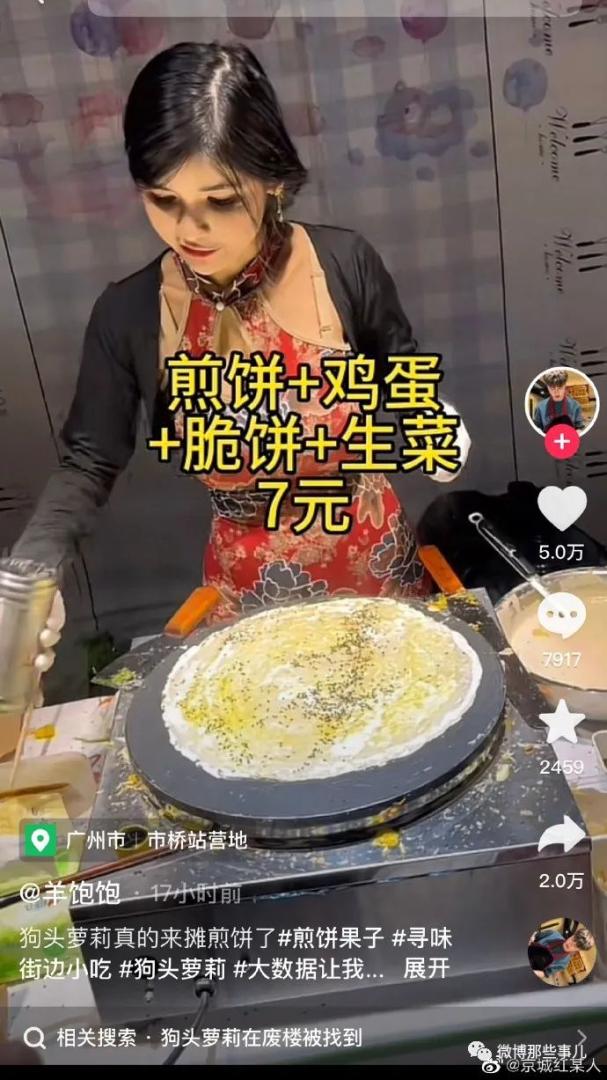The width and height of the screenshot is (607, 1080).
Task: Add this video to favorites with the star
Action: pos(561,723)
